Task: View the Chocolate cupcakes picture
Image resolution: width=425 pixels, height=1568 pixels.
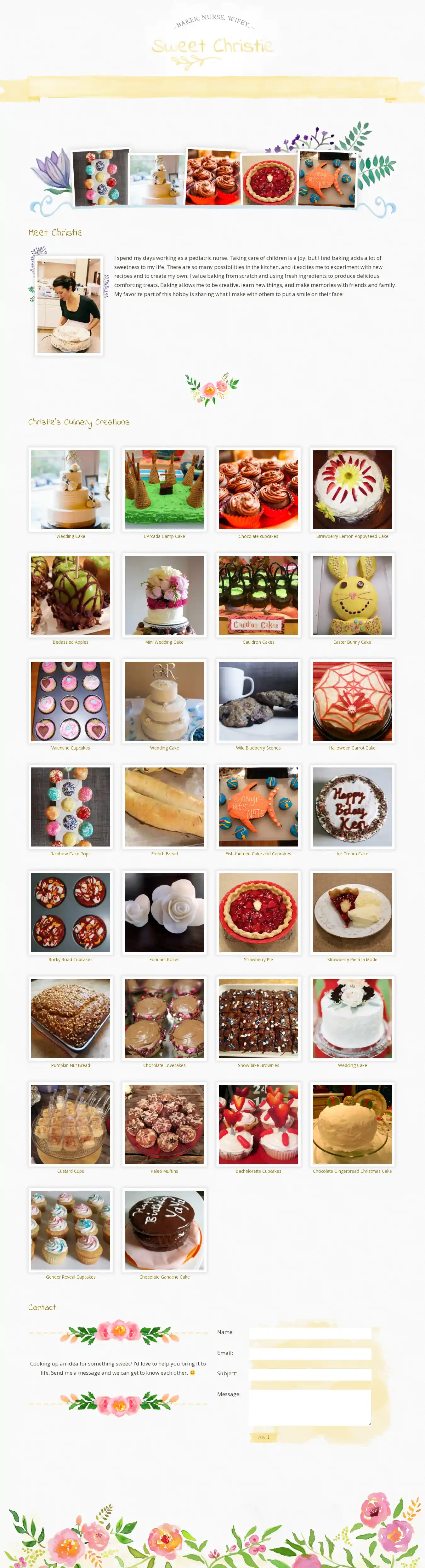Action: point(258,489)
